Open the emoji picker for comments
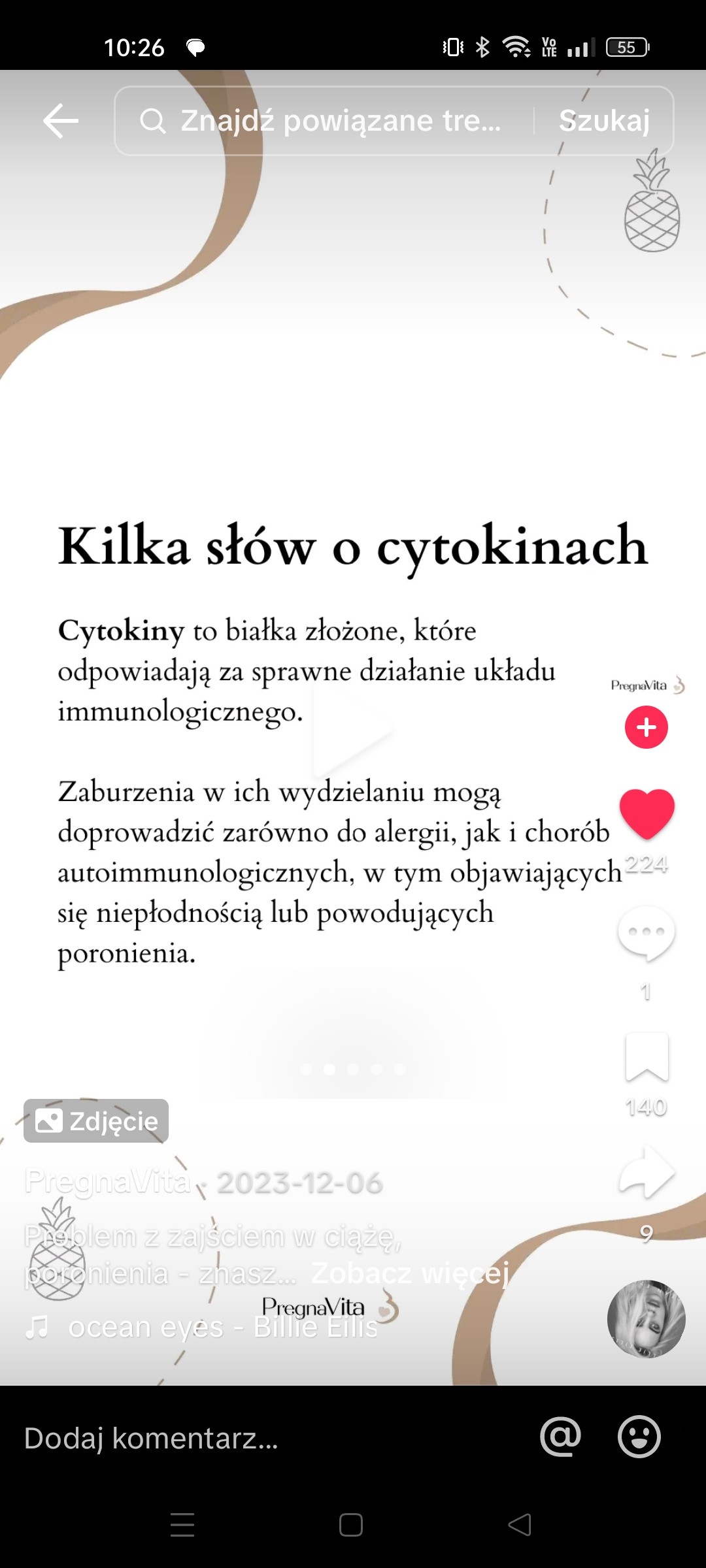The image size is (706, 1568). (639, 1437)
